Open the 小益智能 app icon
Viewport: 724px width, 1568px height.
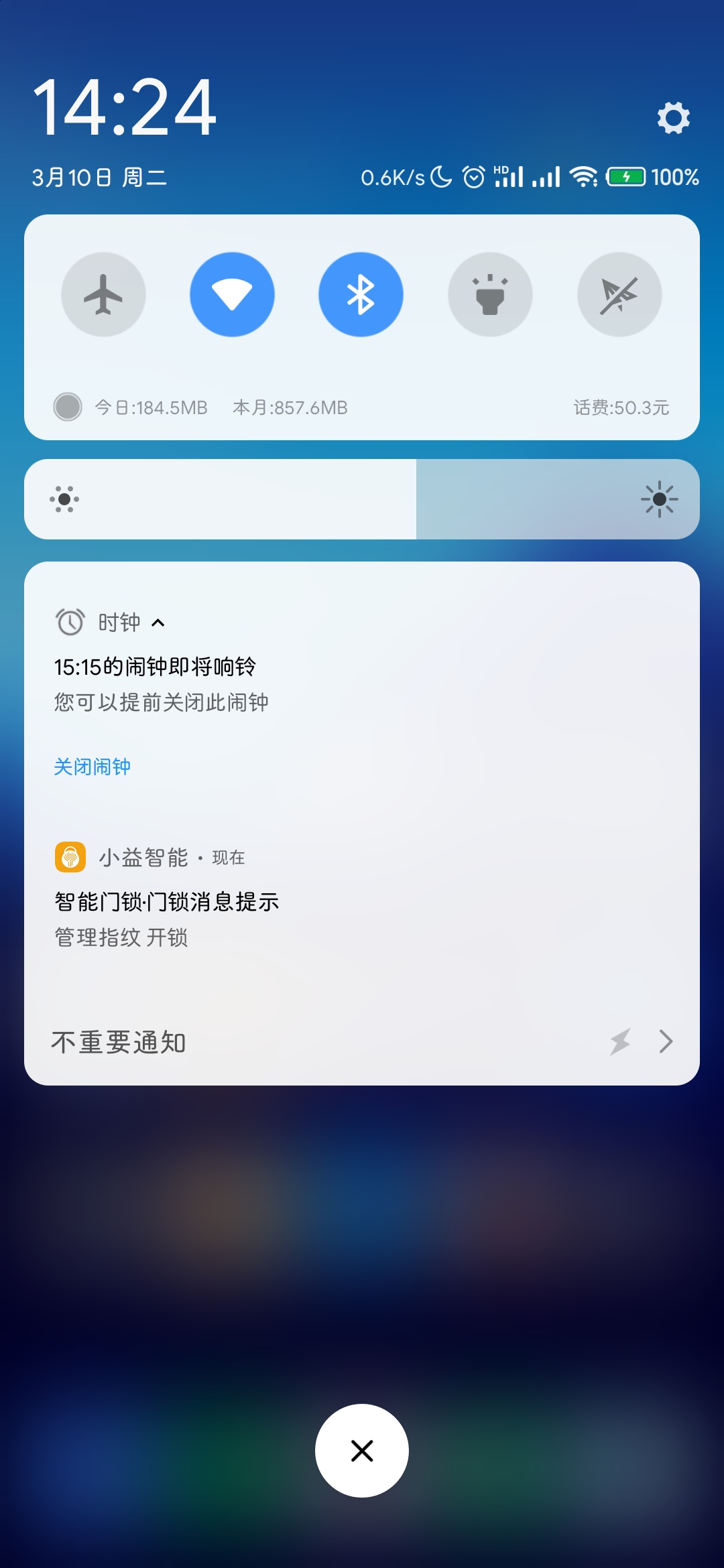point(69,856)
